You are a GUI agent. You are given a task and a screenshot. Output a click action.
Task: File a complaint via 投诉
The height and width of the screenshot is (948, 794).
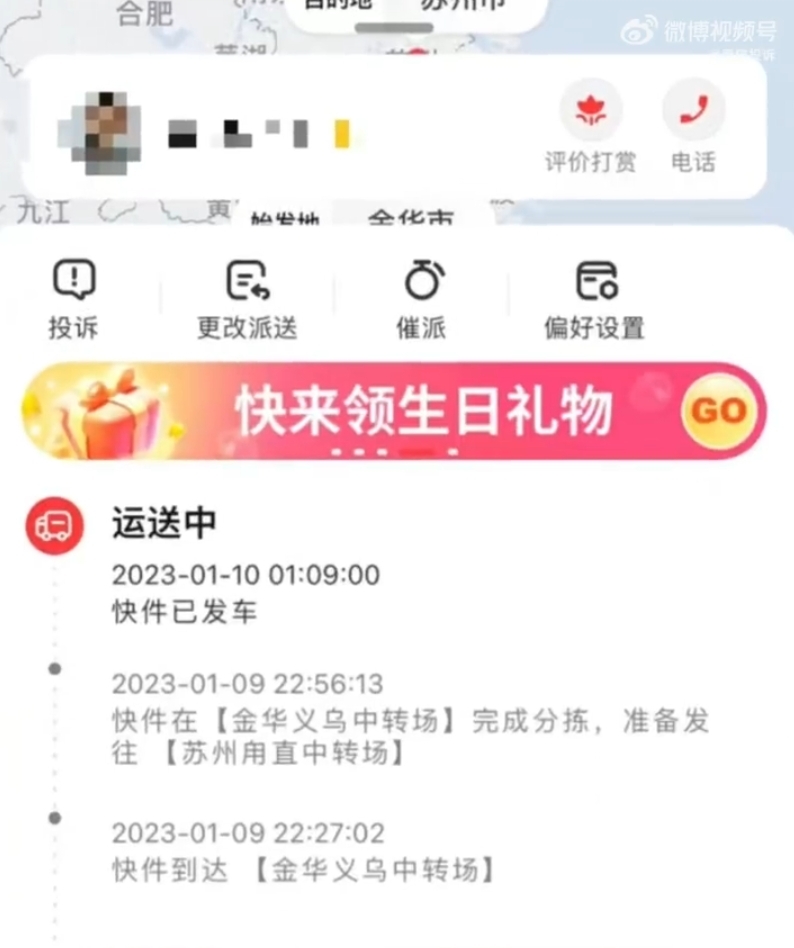coord(74,298)
